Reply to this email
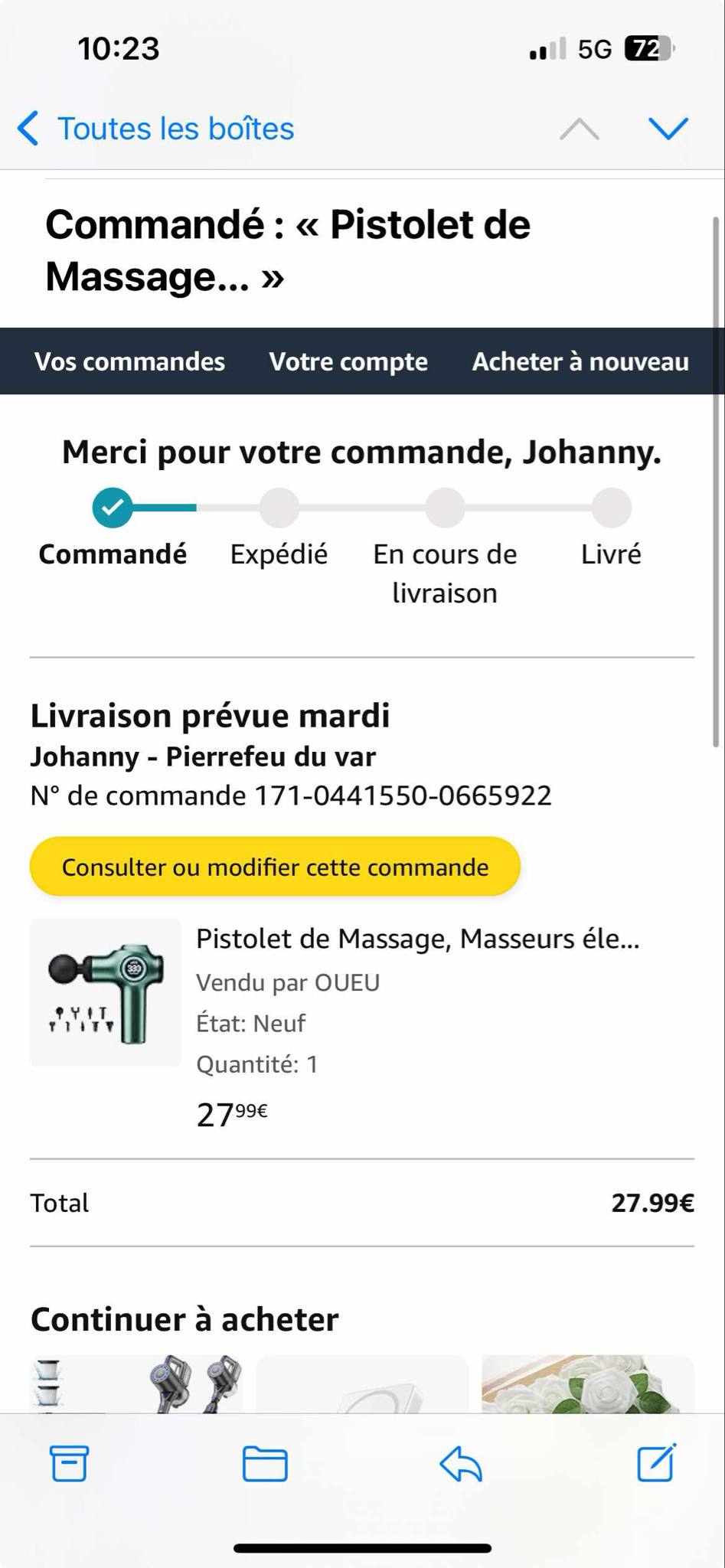 461,1464
